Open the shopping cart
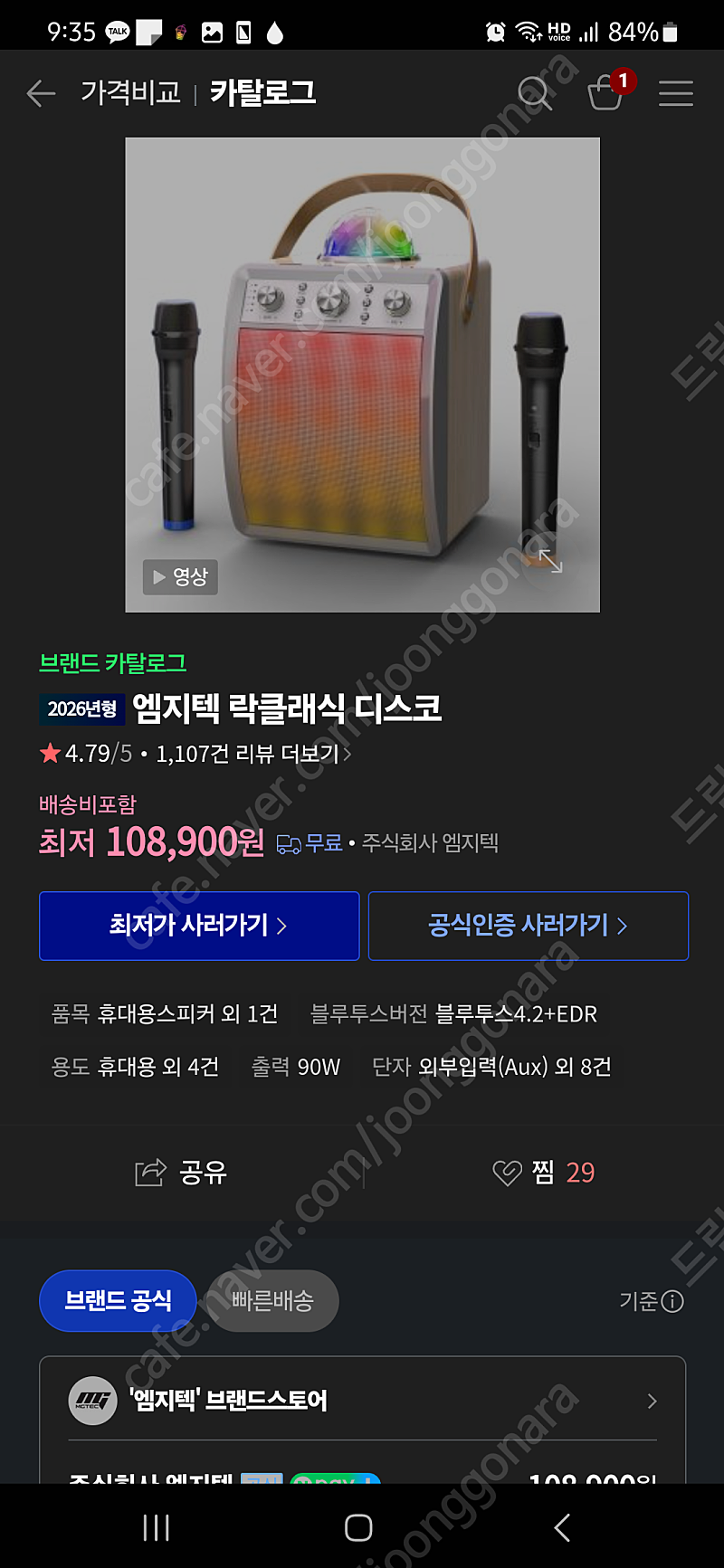Viewport: 724px width, 1568px height. [605, 92]
